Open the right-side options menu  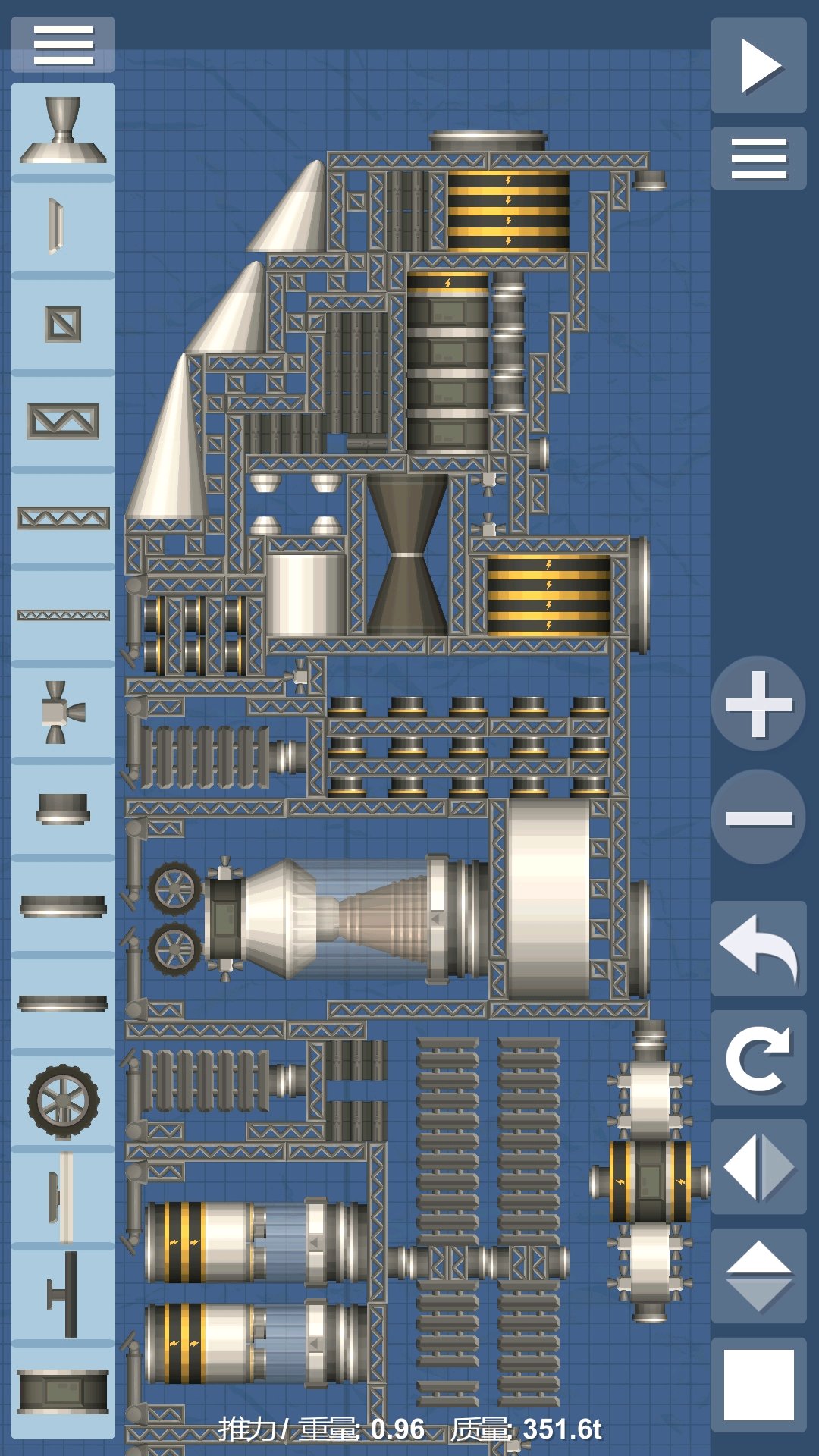click(x=758, y=158)
